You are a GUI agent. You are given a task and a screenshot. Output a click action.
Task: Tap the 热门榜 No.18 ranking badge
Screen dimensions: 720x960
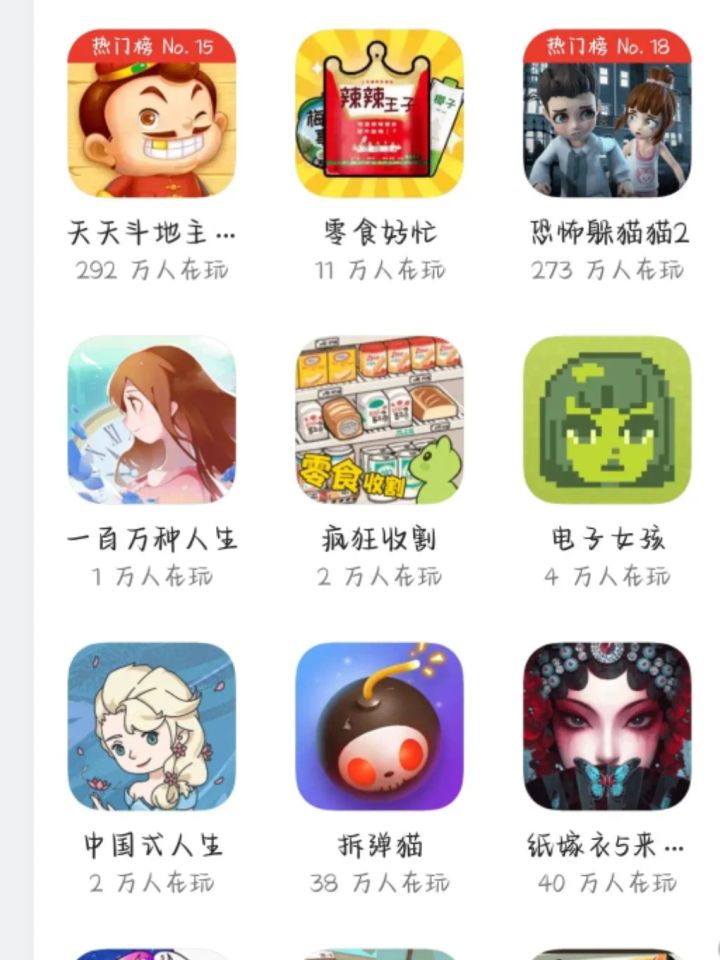point(610,45)
